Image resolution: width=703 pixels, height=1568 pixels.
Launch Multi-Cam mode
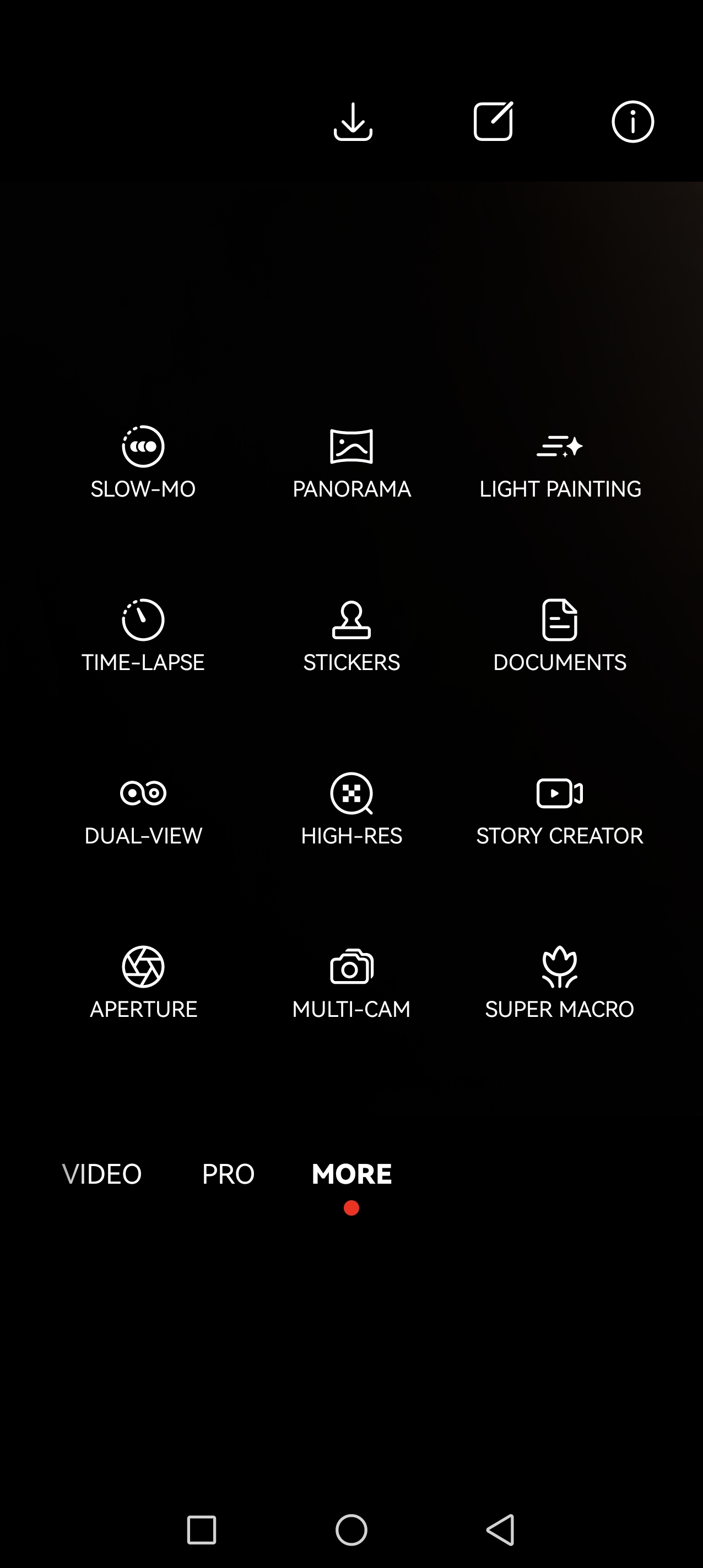351,983
